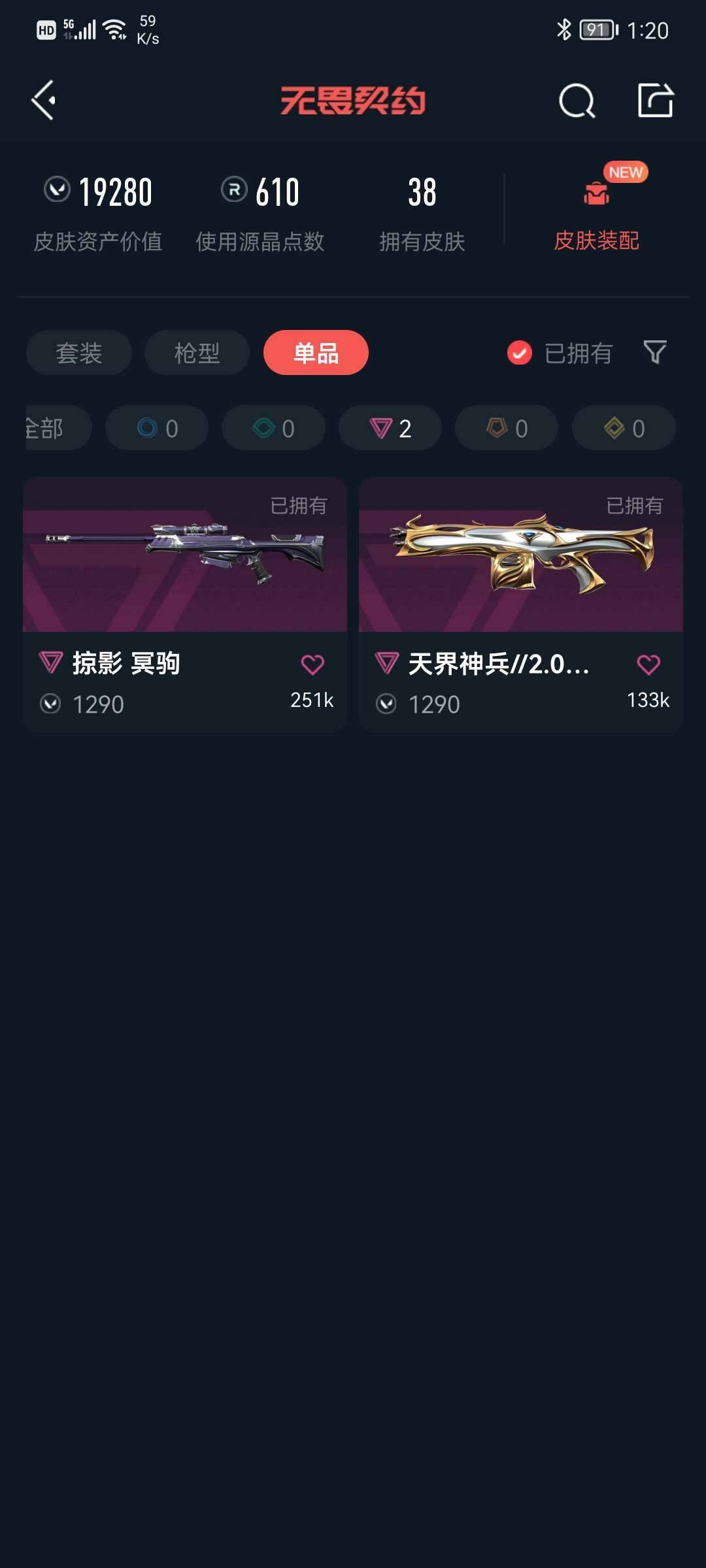Select the 单品 tab
The image size is (706, 1568).
point(316,353)
